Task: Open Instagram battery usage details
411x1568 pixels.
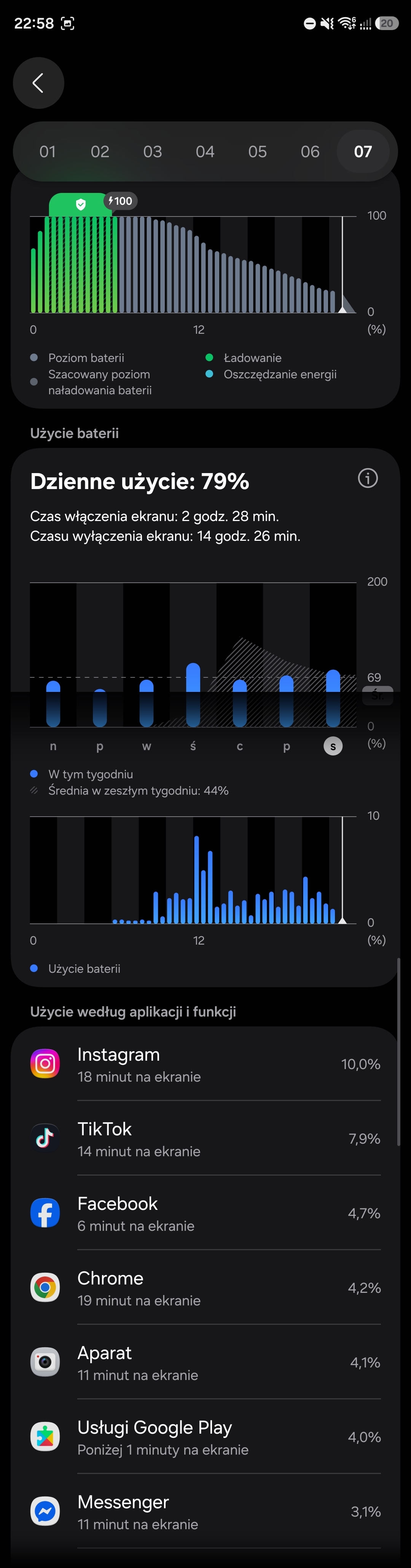Action: click(205, 1064)
